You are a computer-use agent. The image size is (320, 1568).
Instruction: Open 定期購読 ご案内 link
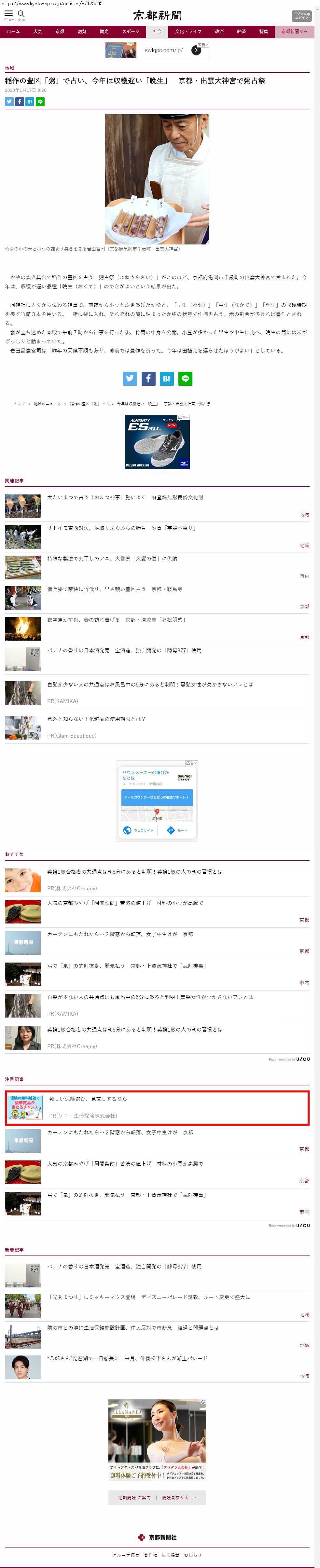tap(134, 1497)
